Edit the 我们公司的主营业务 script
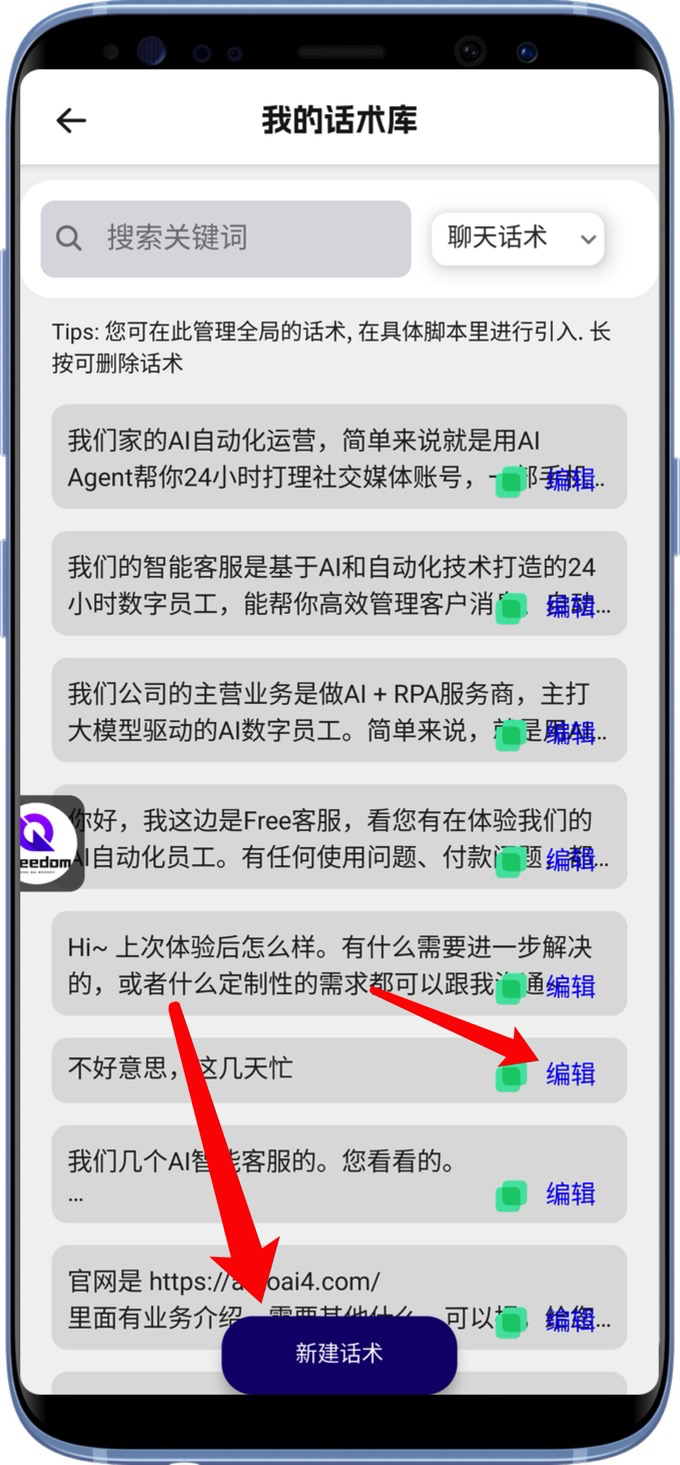Viewport: 680px width, 1465px height. 571,733
